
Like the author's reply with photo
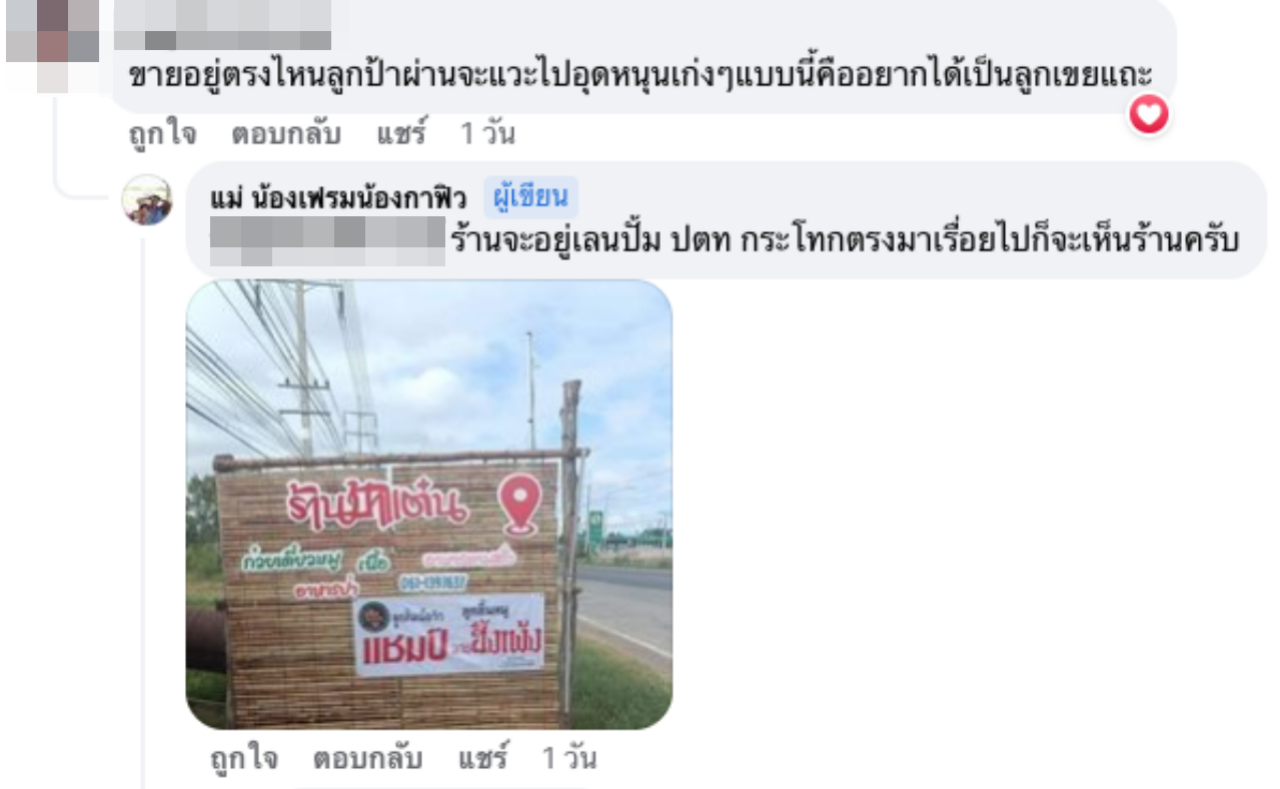[x=244, y=759]
